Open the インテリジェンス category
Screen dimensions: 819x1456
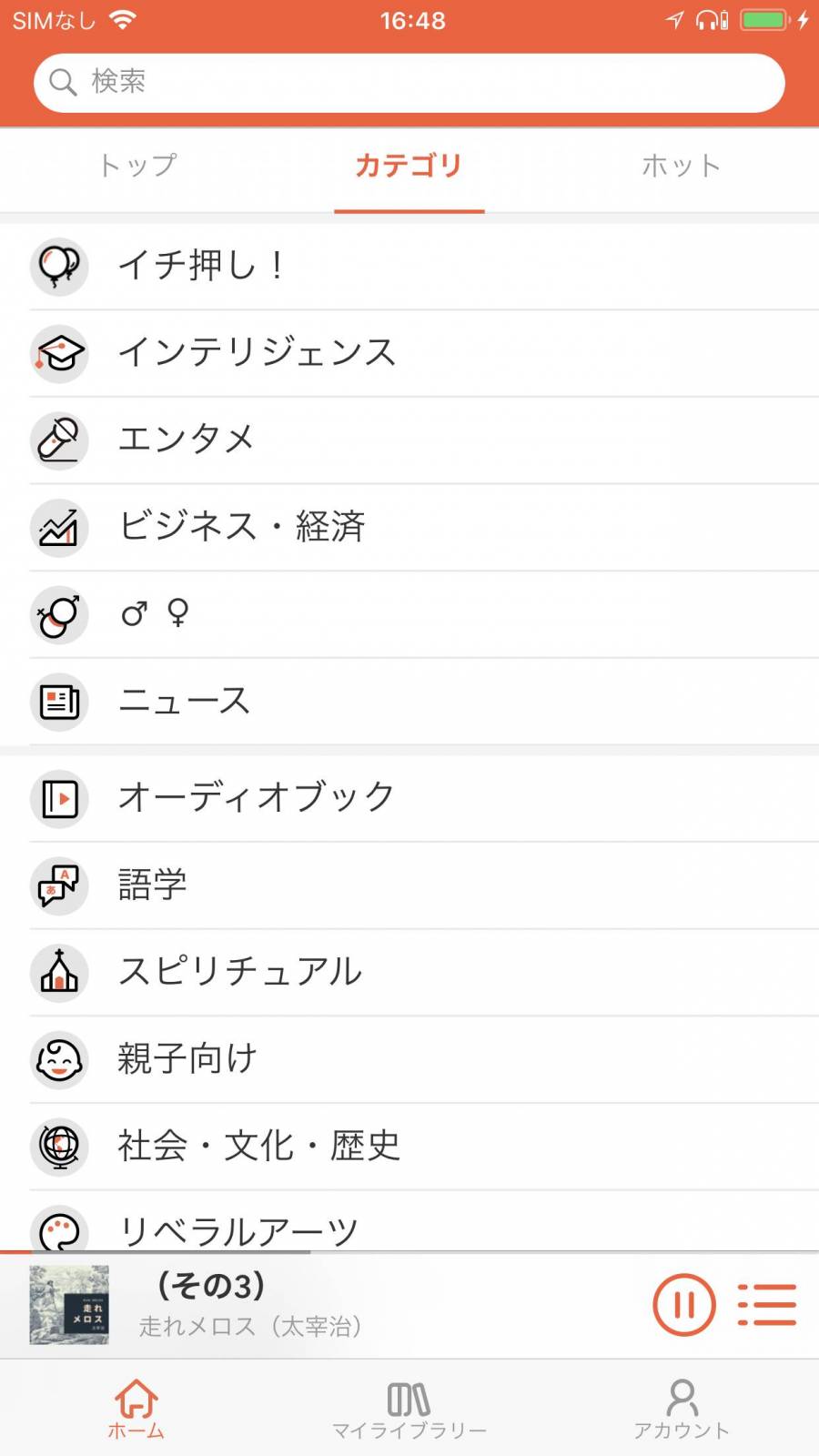pyautogui.click(x=409, y=353)
